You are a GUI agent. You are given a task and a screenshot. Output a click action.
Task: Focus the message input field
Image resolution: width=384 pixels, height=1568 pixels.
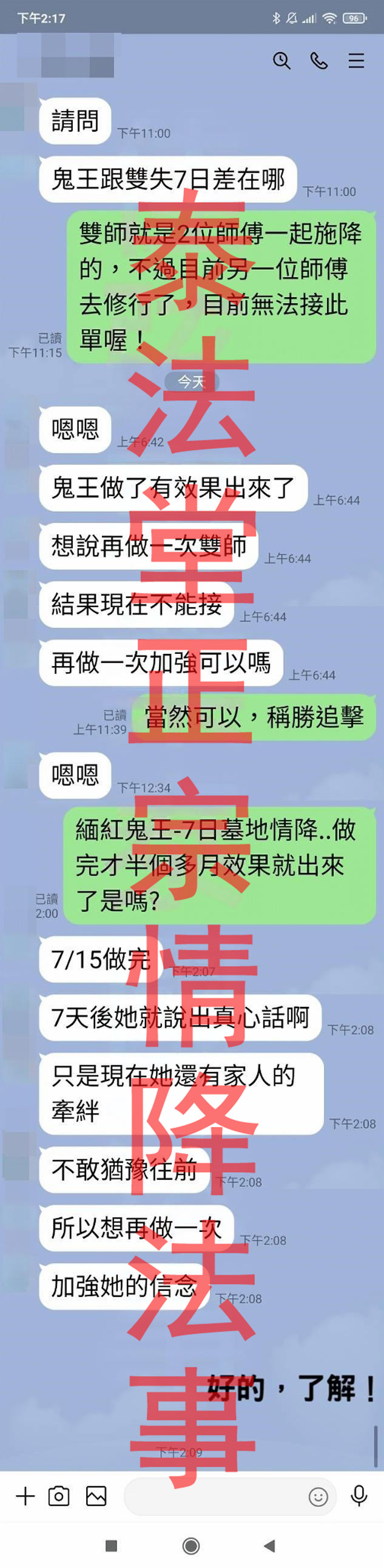(x=213, y=1496)
